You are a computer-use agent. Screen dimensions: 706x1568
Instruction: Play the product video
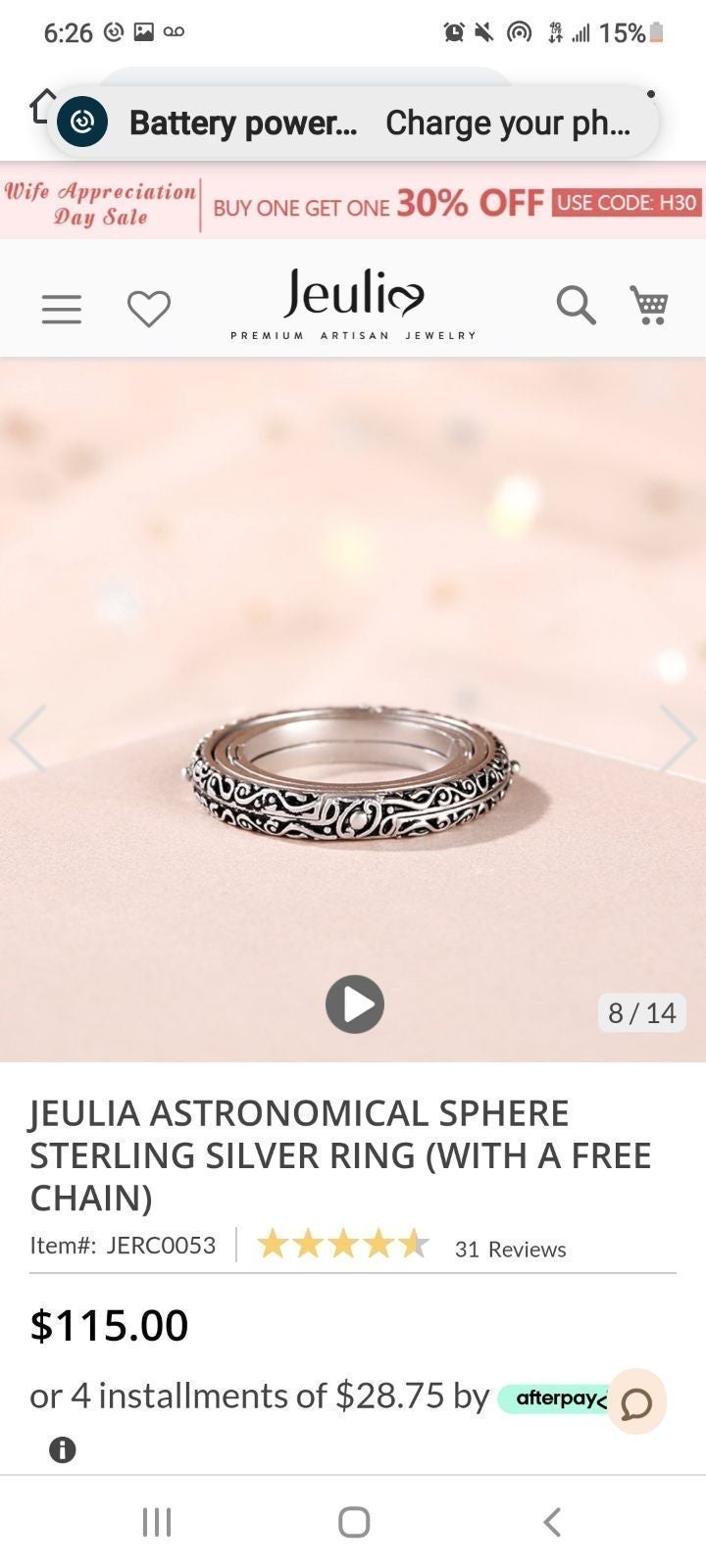[354, 1004]
